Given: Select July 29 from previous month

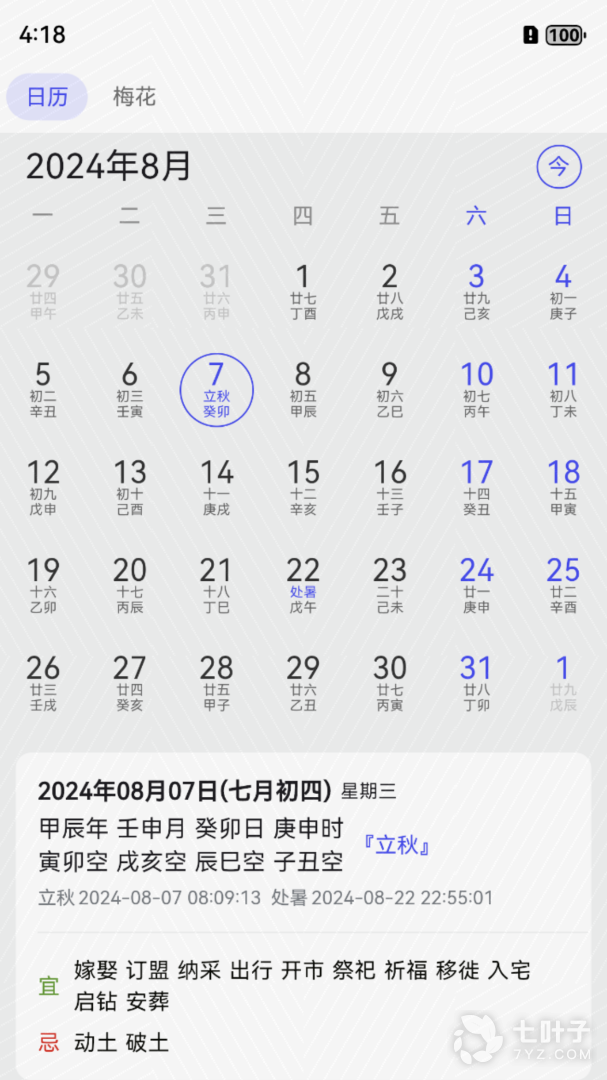Looking at the screenshot, I should pos(43,290).
